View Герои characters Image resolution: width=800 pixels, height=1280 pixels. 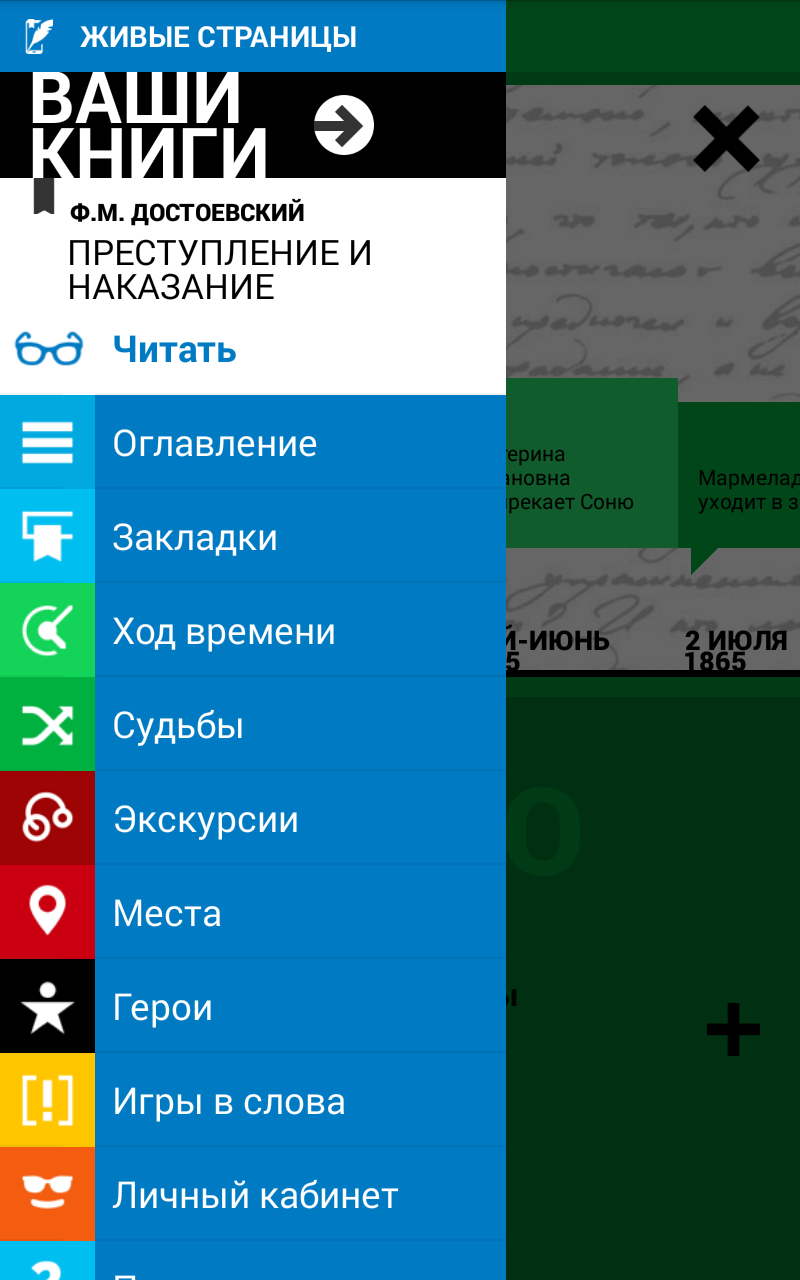tap(253, 1006)
